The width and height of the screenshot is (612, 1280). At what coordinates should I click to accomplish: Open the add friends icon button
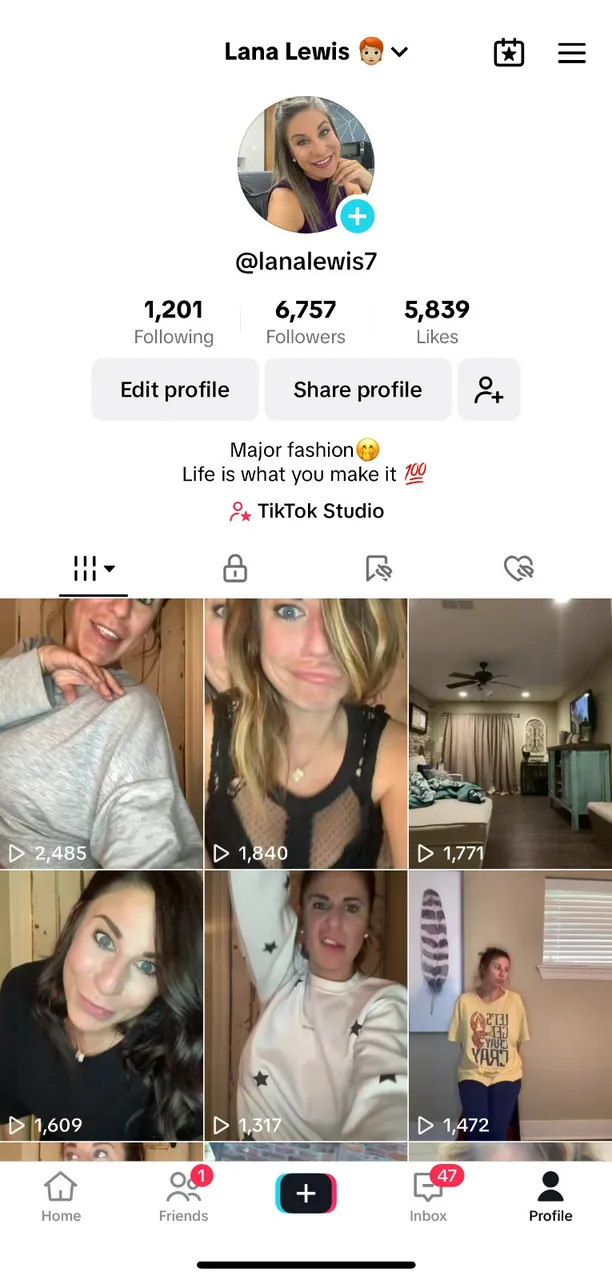tap(488, 390)
